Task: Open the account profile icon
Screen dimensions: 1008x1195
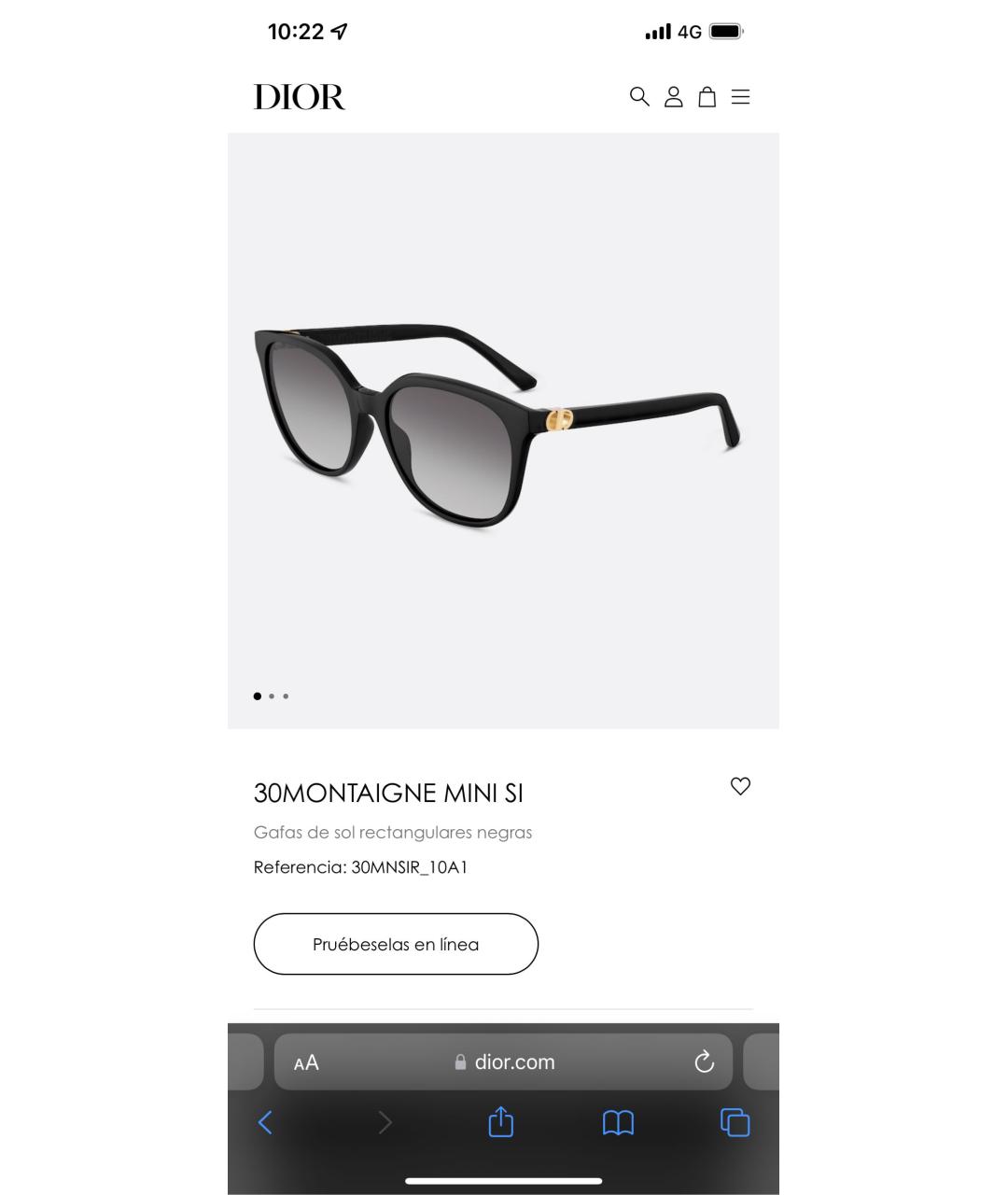Action: [x=673, y=97]
